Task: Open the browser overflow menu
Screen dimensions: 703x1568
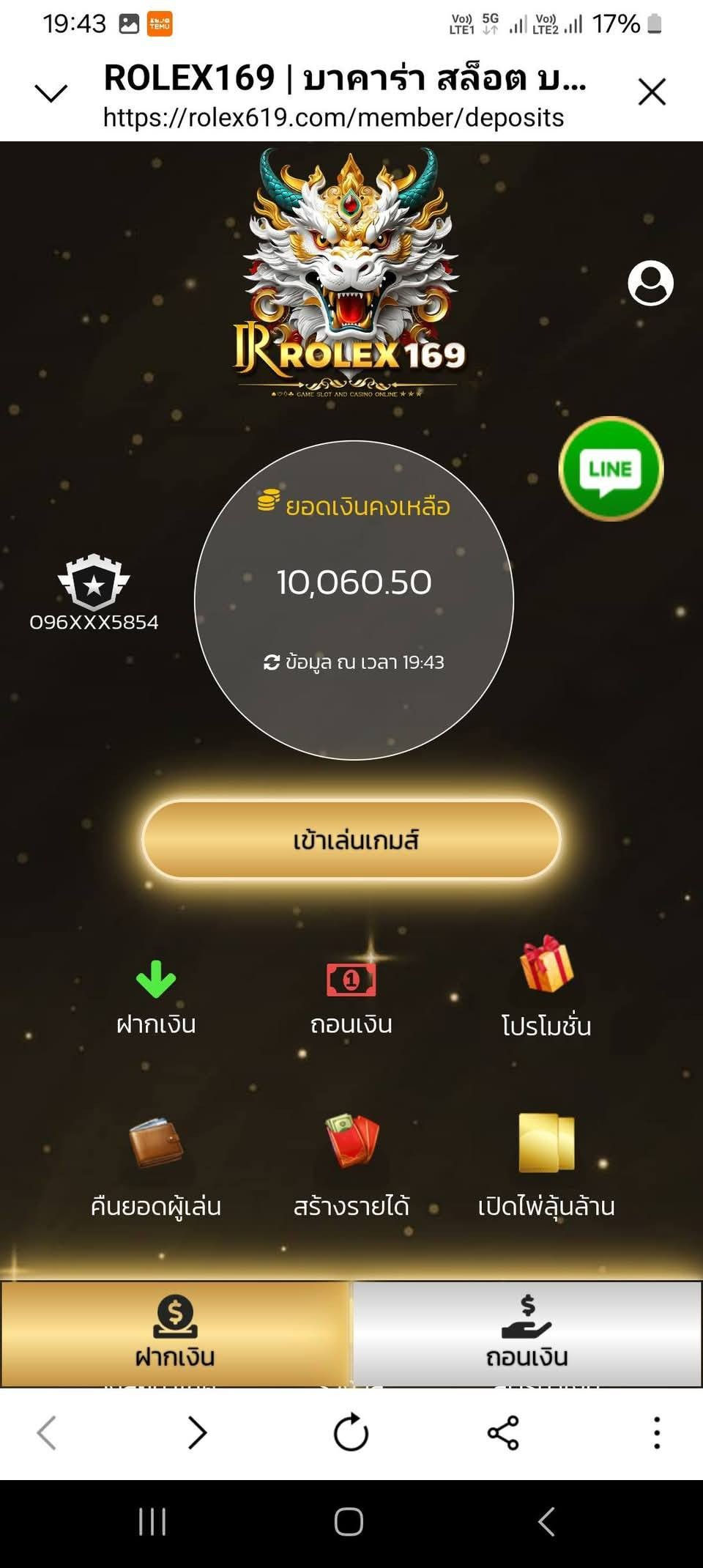Action: 657,1432
